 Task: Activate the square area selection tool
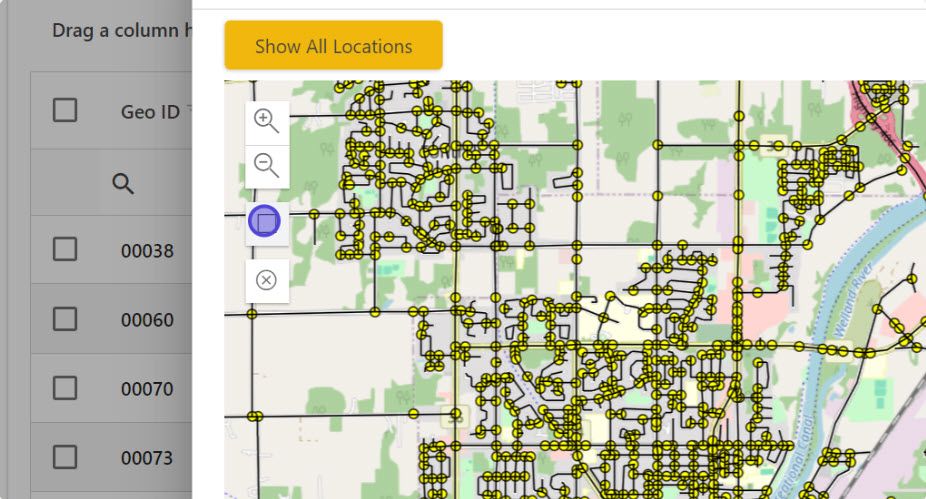(x=264, y=221)
